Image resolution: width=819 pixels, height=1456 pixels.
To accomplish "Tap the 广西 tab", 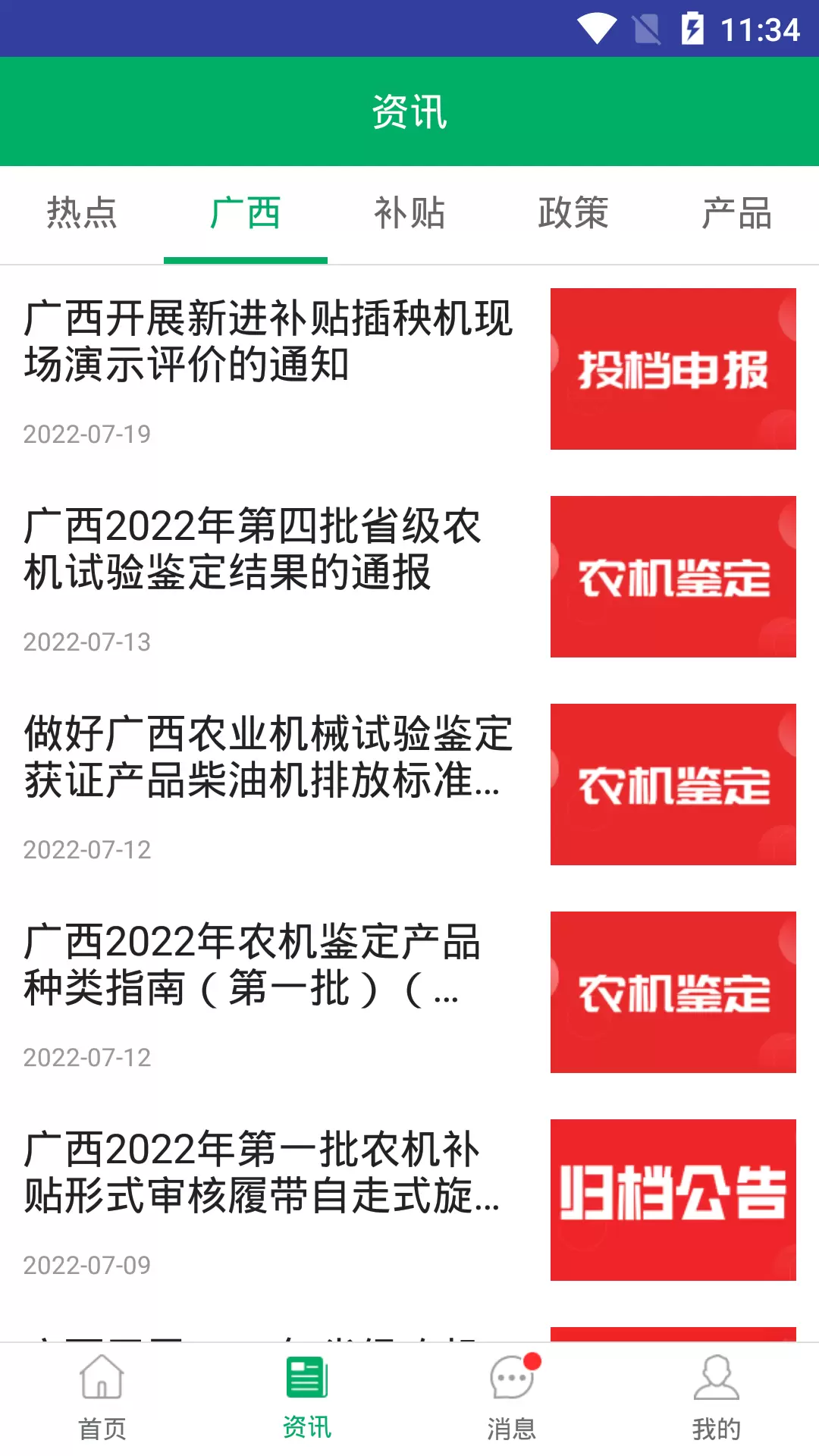I will [x=246, y=213].
